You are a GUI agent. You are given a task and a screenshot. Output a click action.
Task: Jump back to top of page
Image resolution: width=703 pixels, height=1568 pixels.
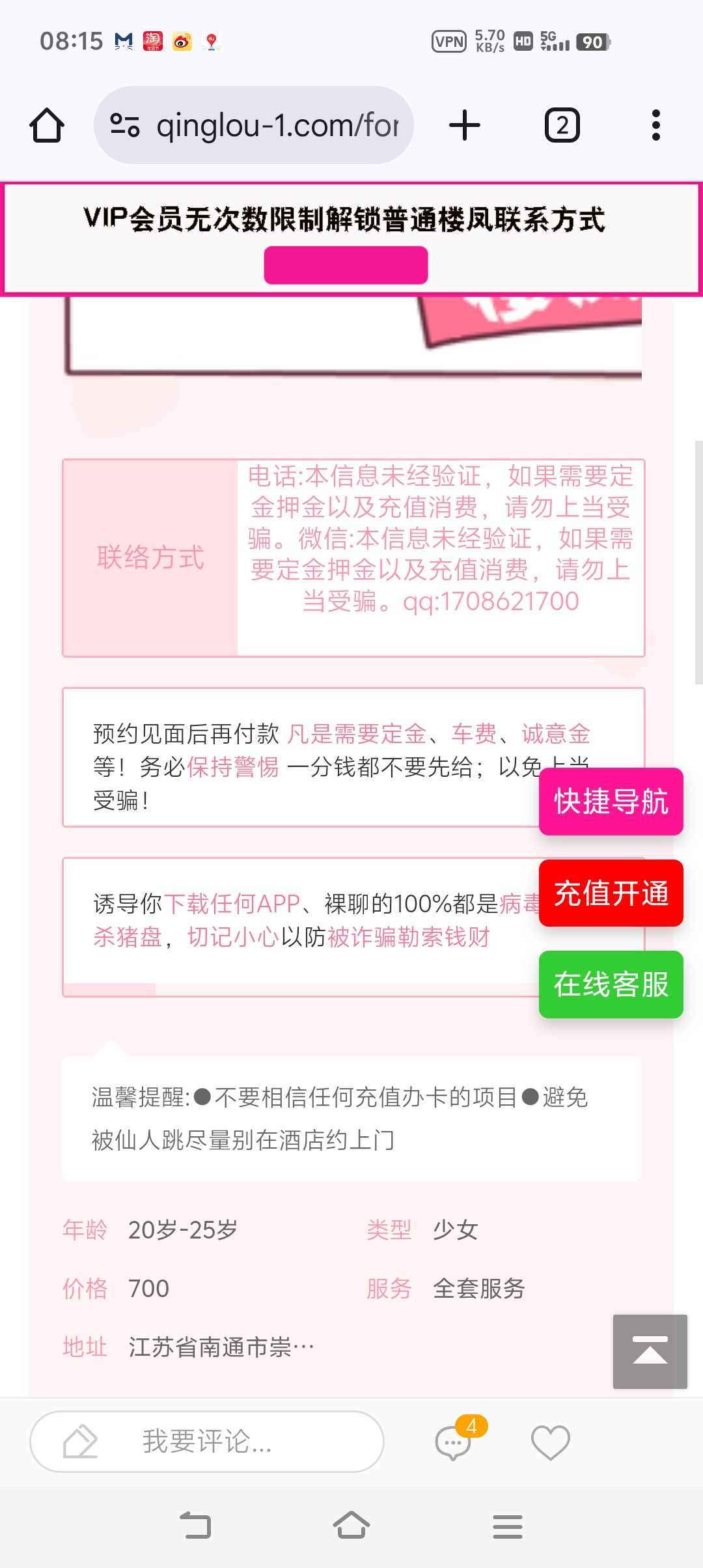click(x=650, y=1351)
